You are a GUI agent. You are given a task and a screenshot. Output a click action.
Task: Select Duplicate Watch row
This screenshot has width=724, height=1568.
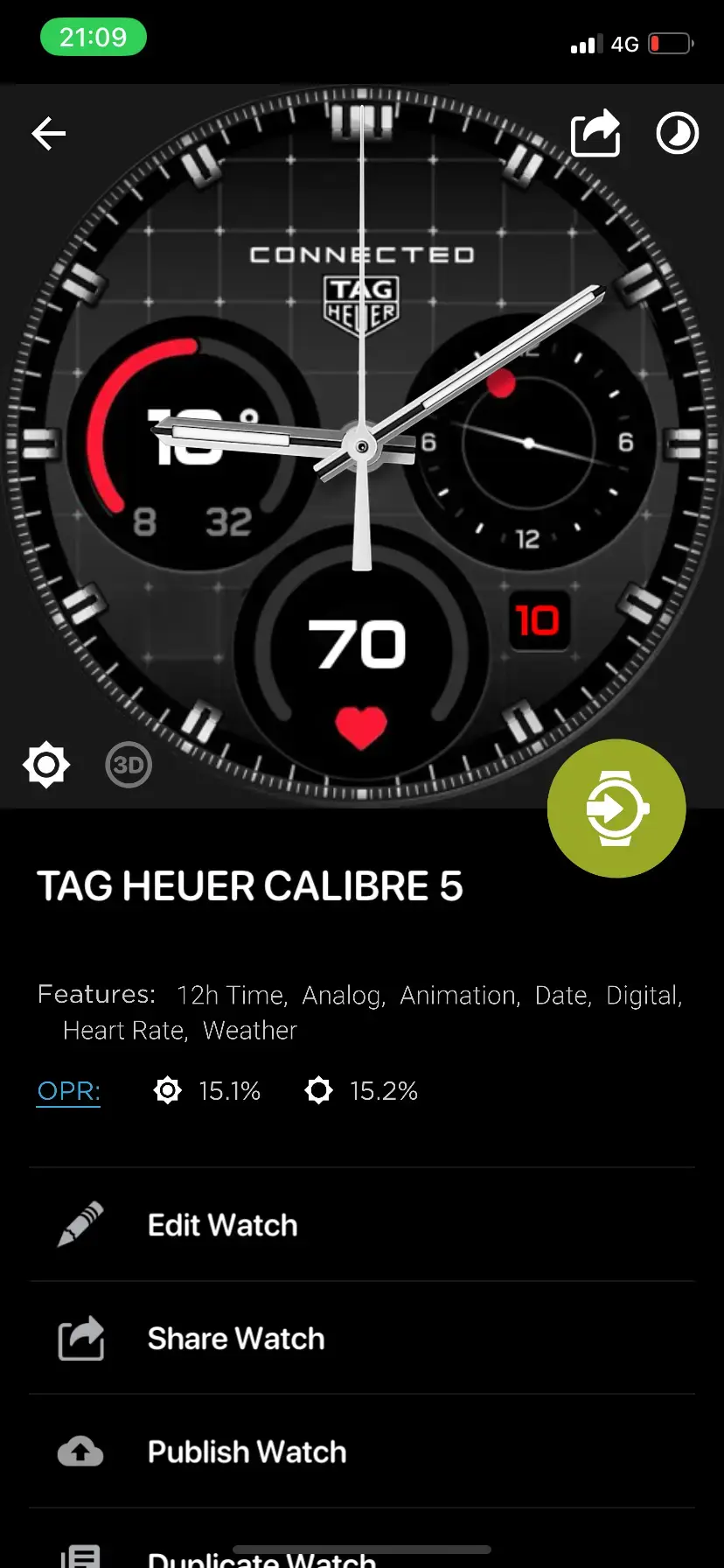(x=261, y=1556)
